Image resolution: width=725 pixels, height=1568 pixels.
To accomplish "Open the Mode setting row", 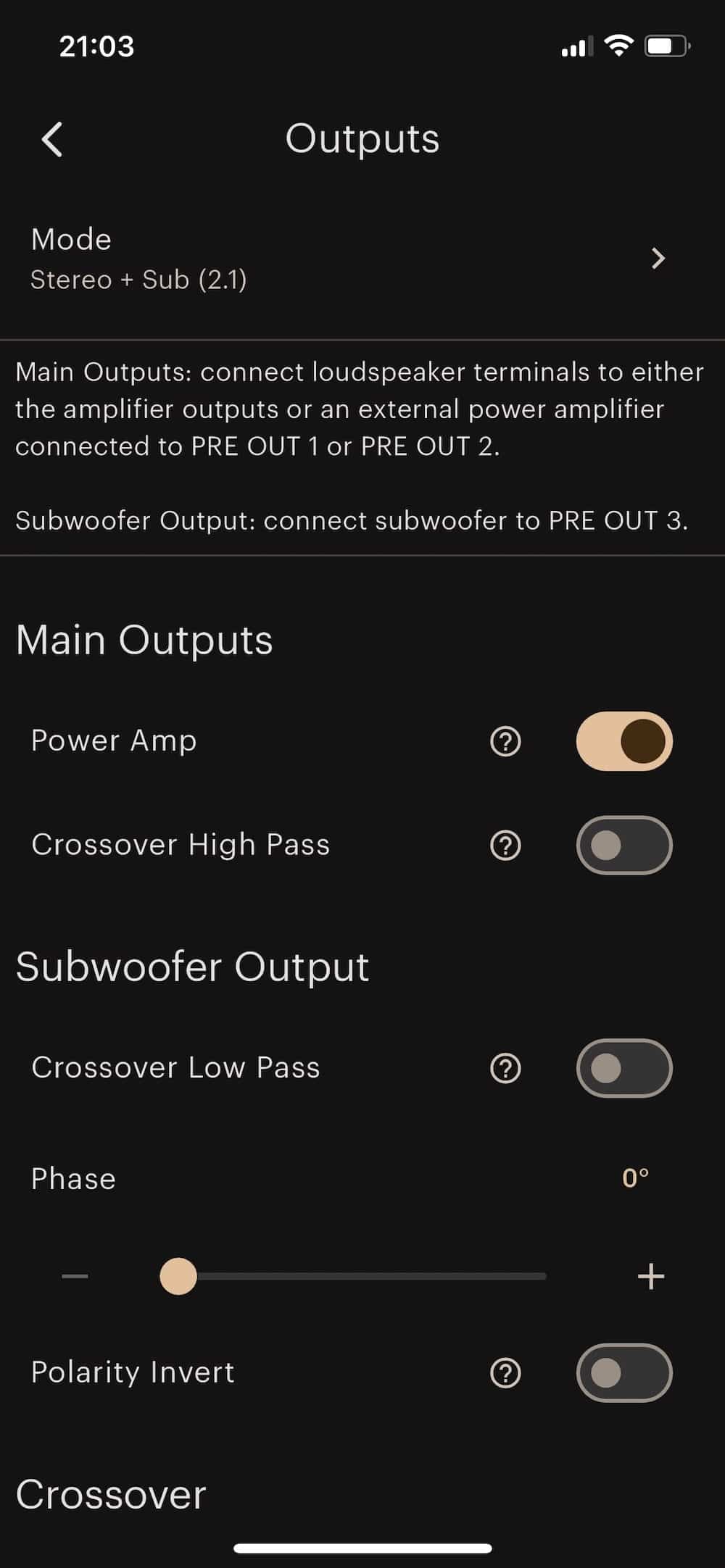I will (348, 259).
